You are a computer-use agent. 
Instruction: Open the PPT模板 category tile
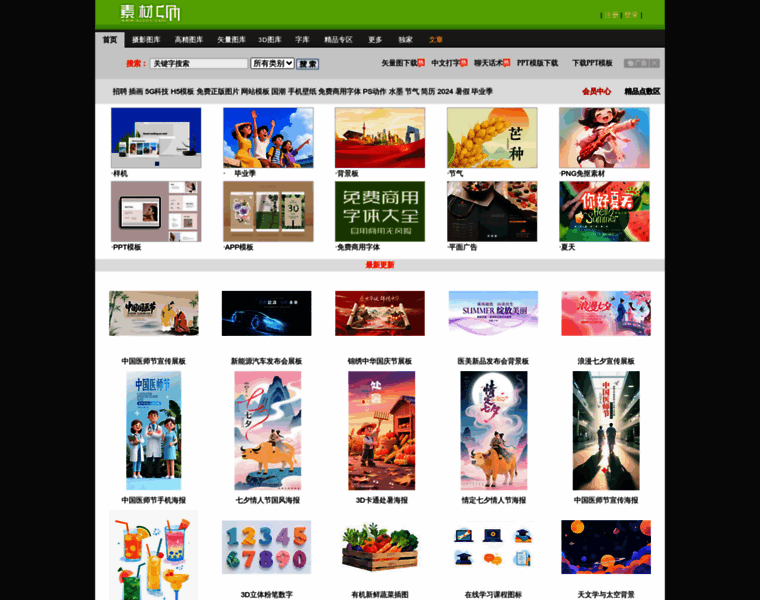(156, 211)
